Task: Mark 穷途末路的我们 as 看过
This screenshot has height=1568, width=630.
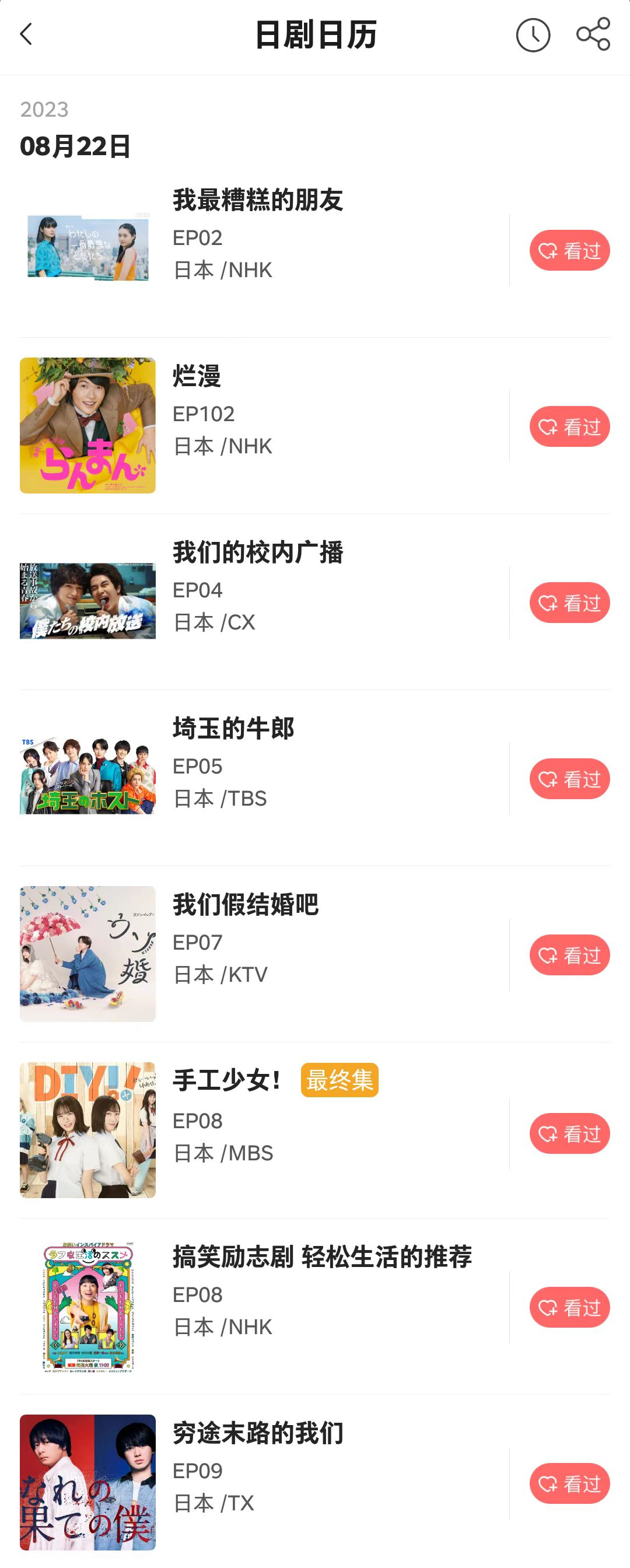Action: coord(569,1483)
